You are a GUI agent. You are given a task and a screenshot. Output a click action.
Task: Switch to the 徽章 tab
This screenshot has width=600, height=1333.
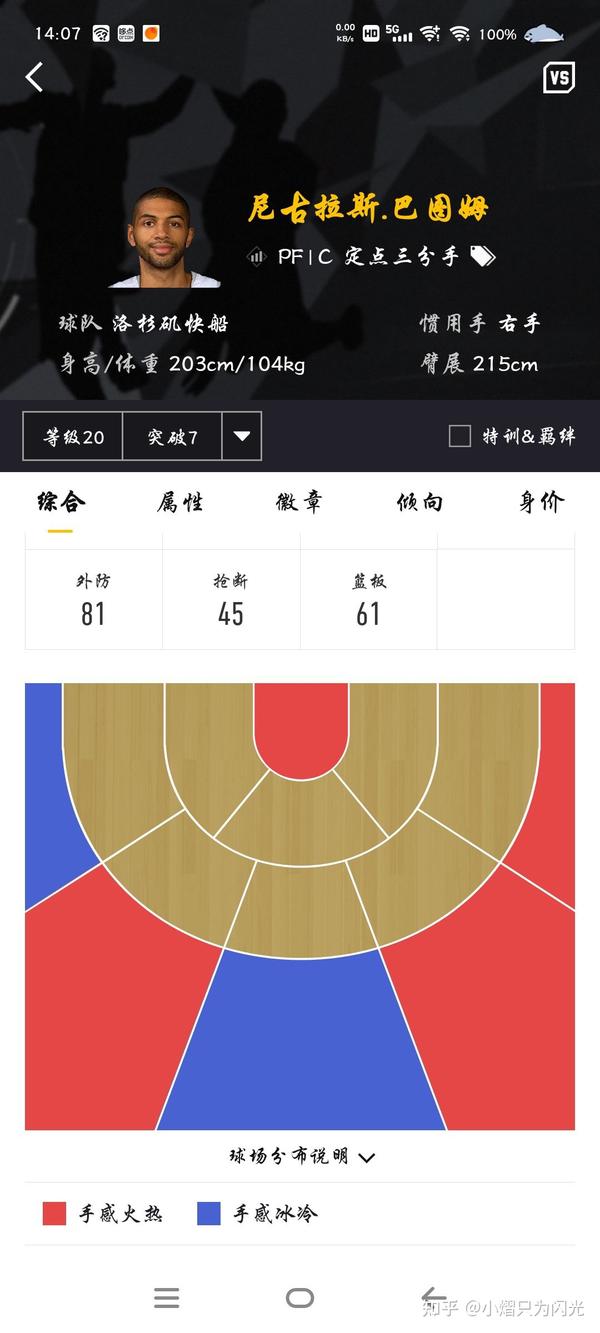pos(300,502)
